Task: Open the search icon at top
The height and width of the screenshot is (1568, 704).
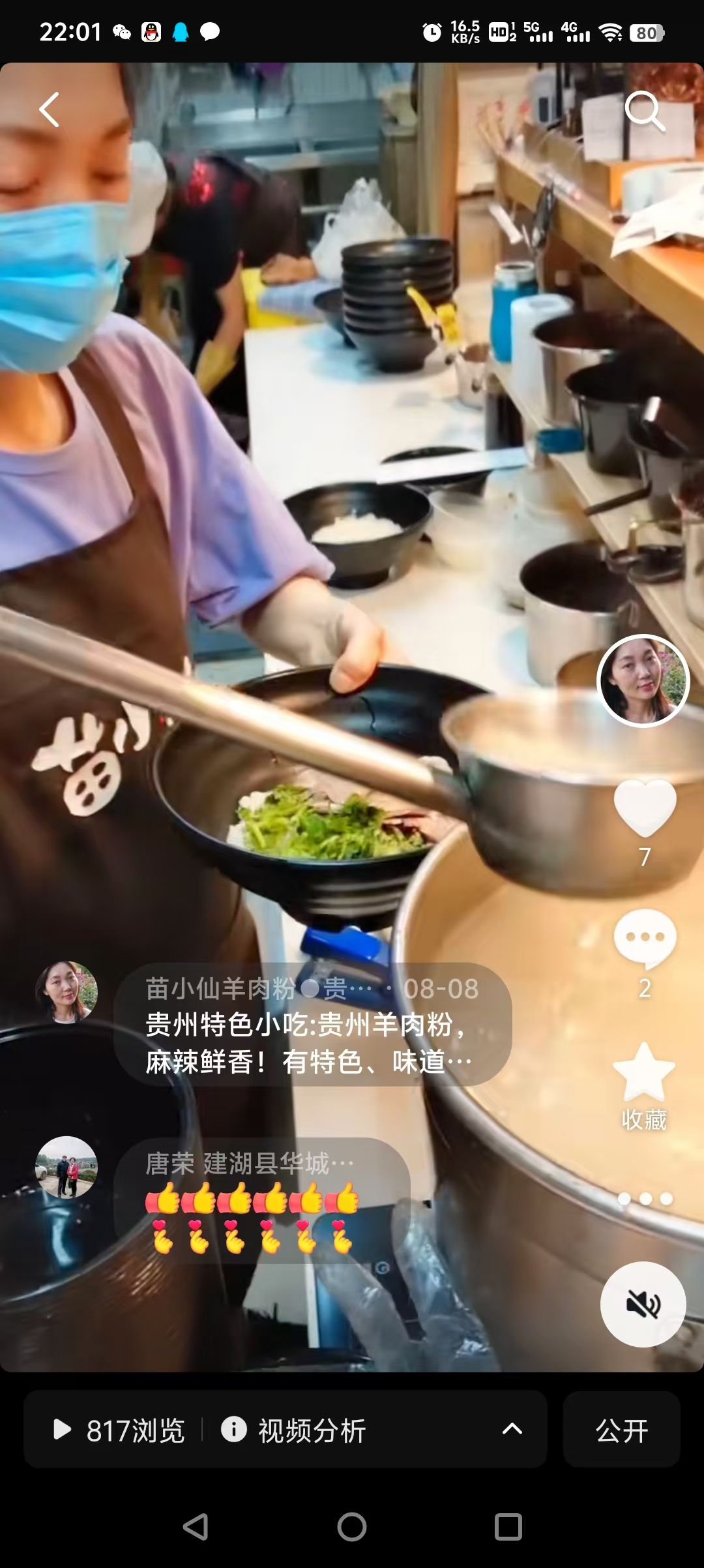Action: tap(644, 111)
